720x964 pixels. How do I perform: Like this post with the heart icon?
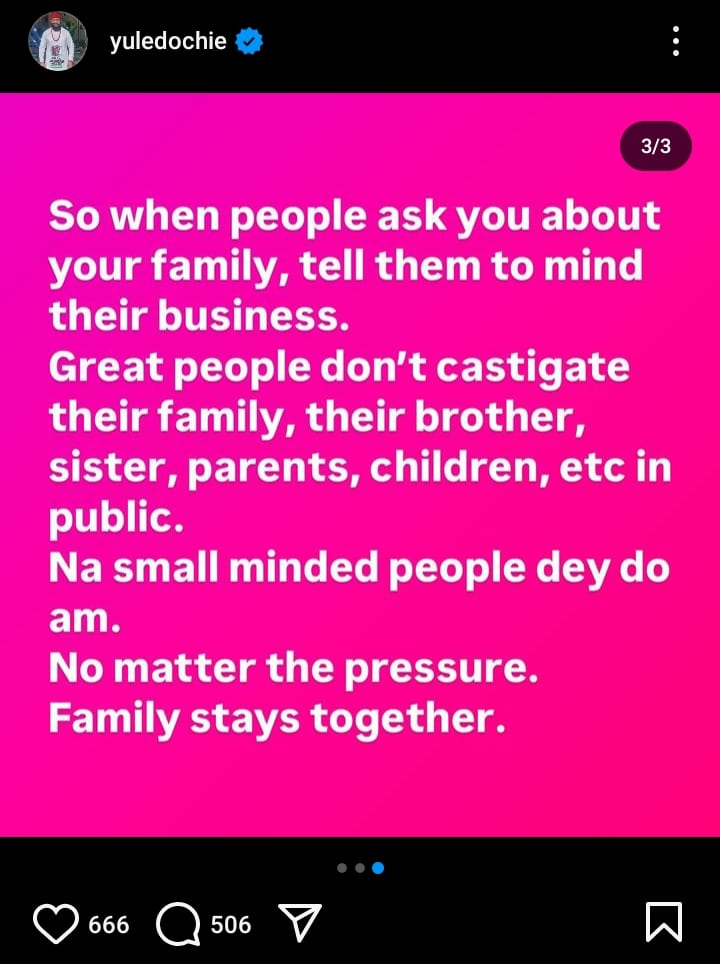(x=56, y=923)
